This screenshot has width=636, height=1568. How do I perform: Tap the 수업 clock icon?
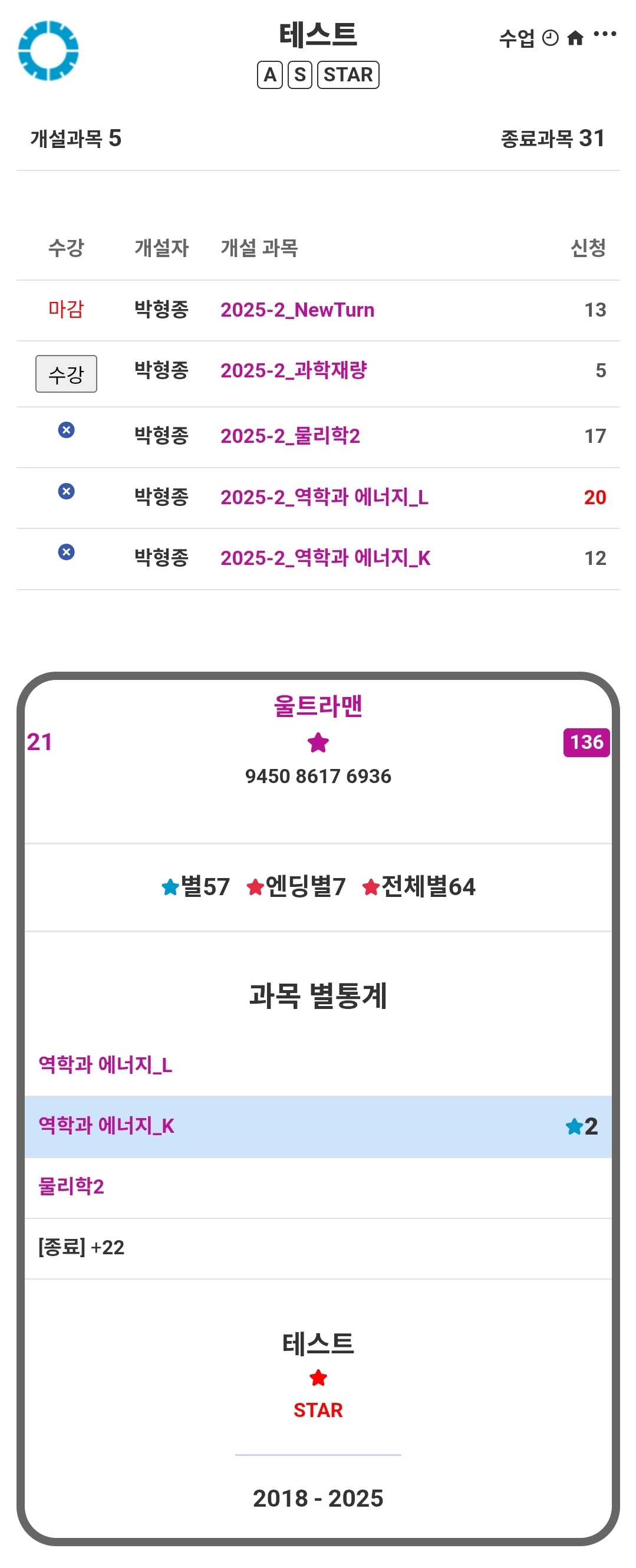(549, 38)
